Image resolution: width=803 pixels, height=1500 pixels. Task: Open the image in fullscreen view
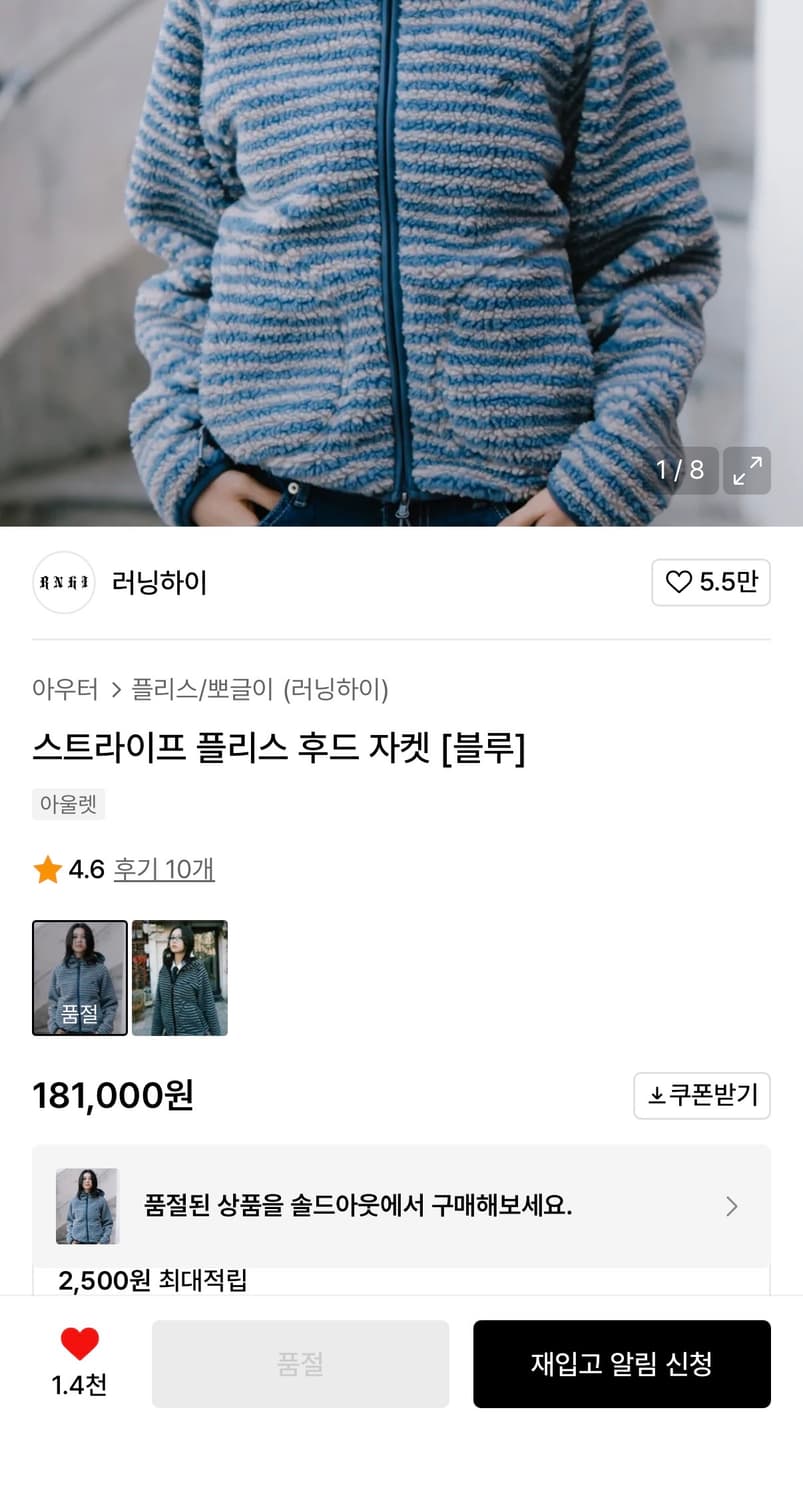coord(746,470)
